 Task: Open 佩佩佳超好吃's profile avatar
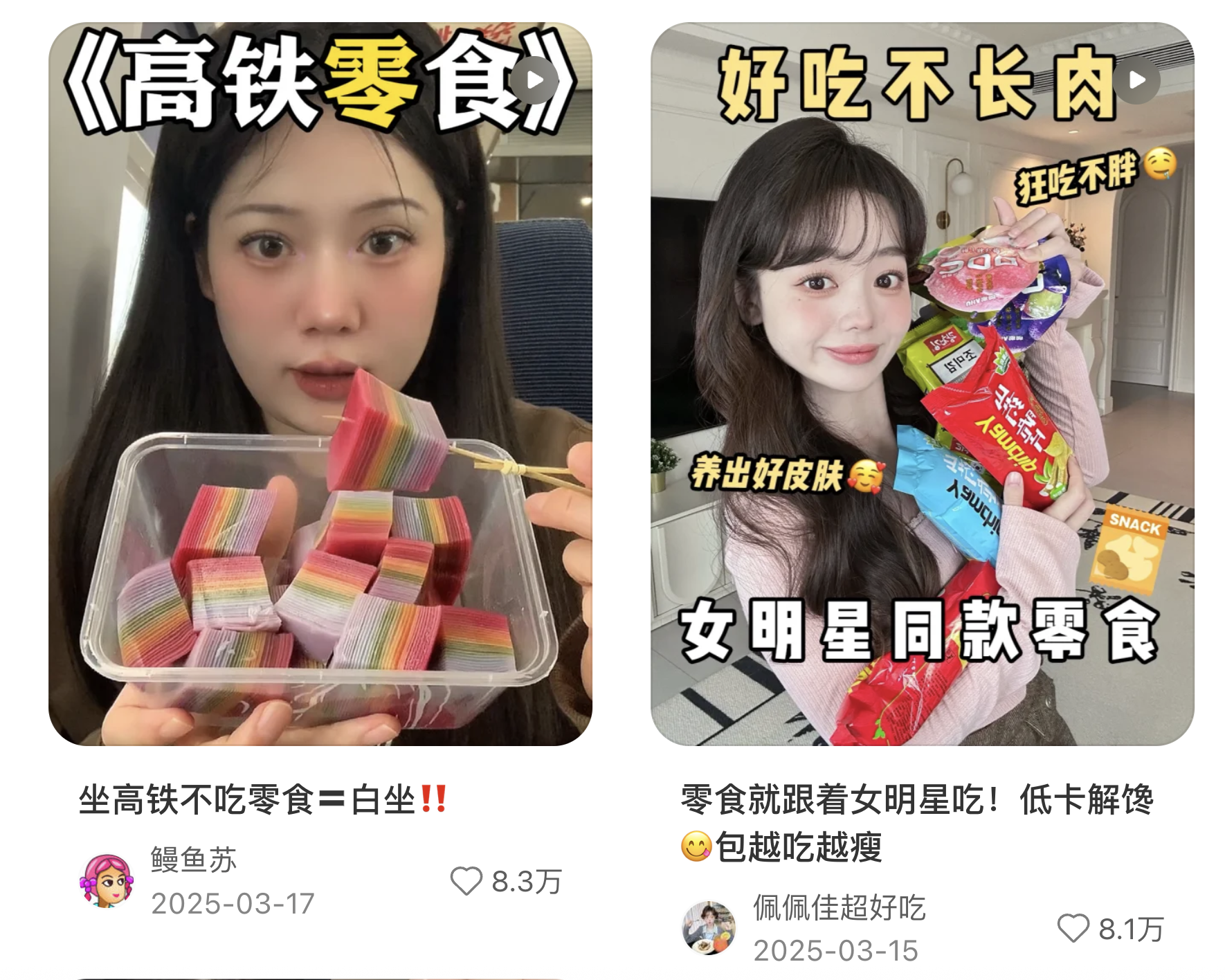709,928
